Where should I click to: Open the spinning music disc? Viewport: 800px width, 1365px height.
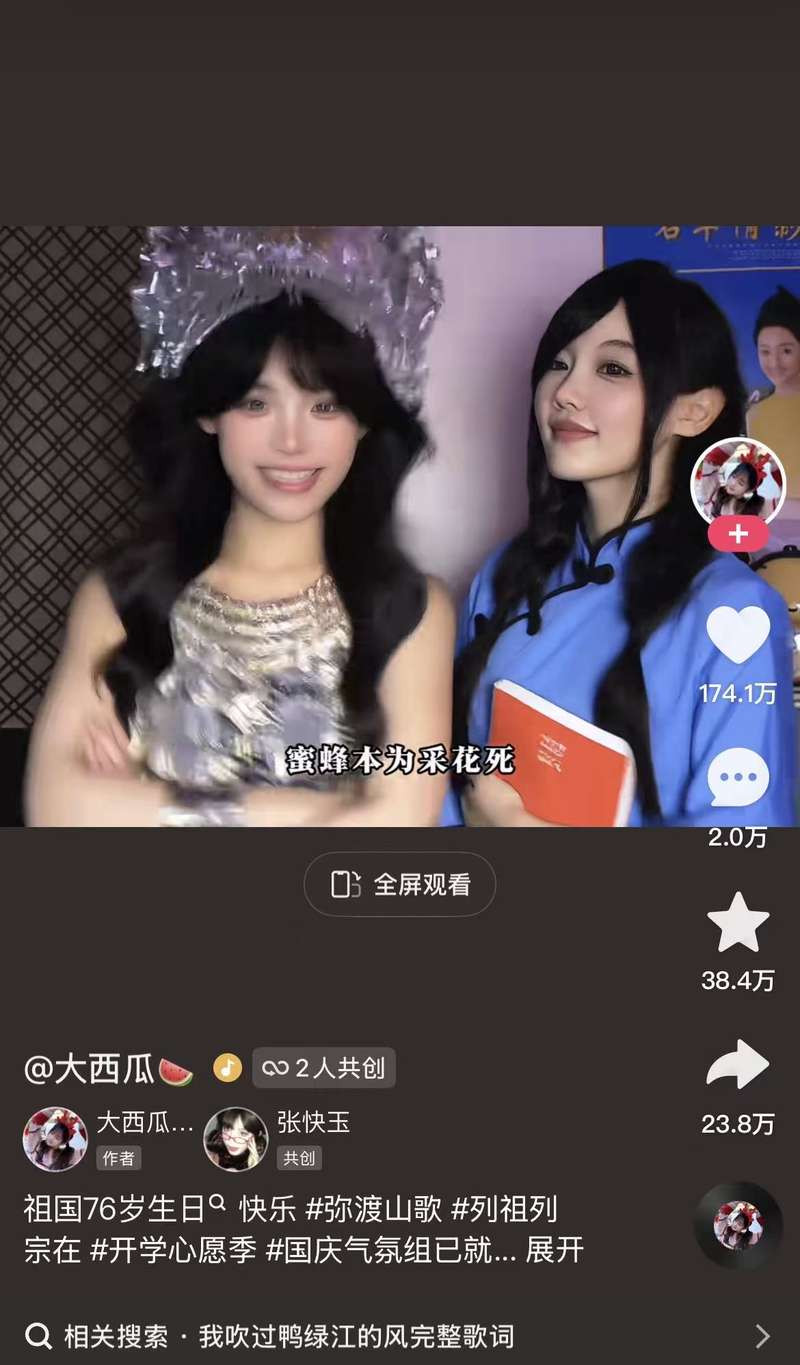point(738,1226)
